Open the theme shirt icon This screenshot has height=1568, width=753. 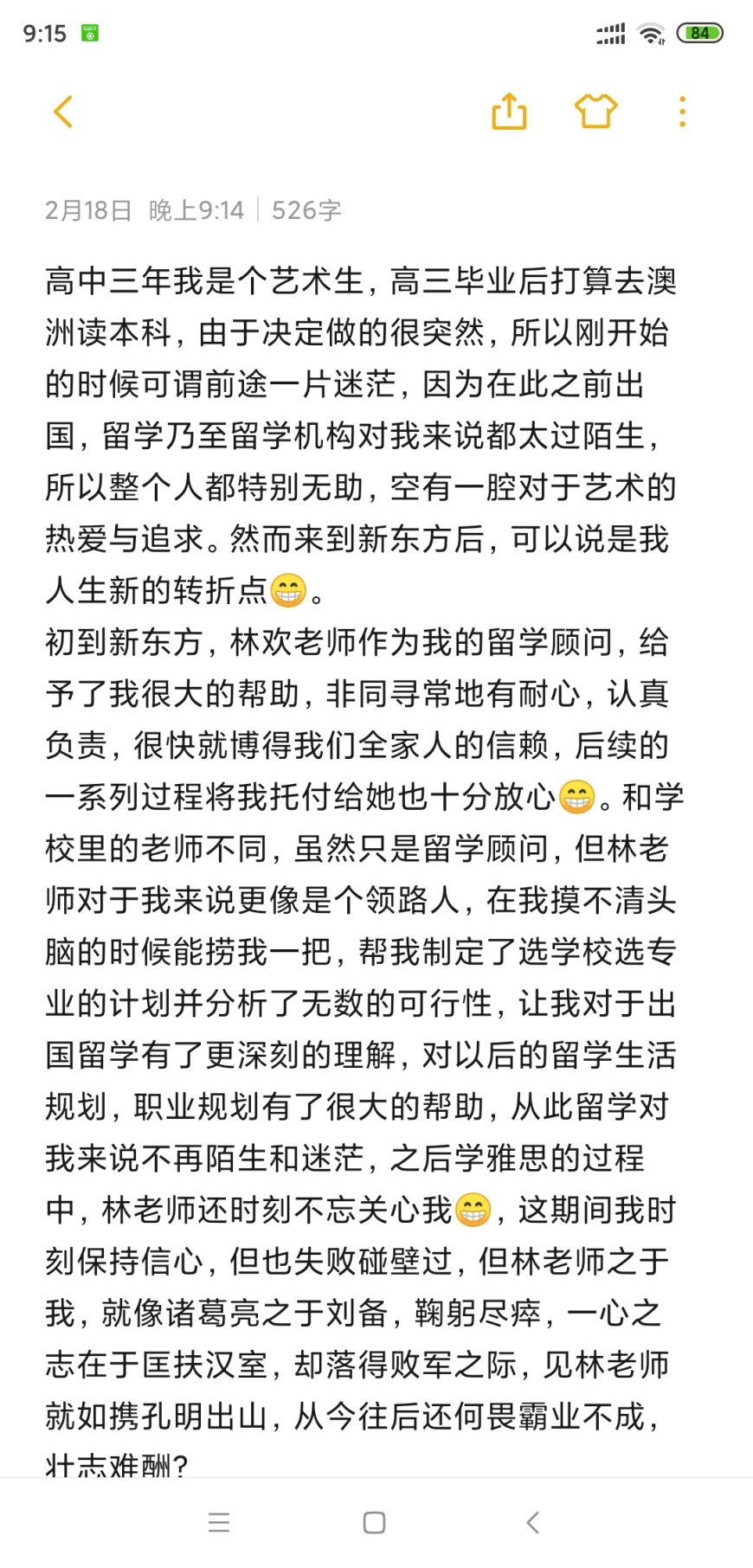tap(596, 112)
